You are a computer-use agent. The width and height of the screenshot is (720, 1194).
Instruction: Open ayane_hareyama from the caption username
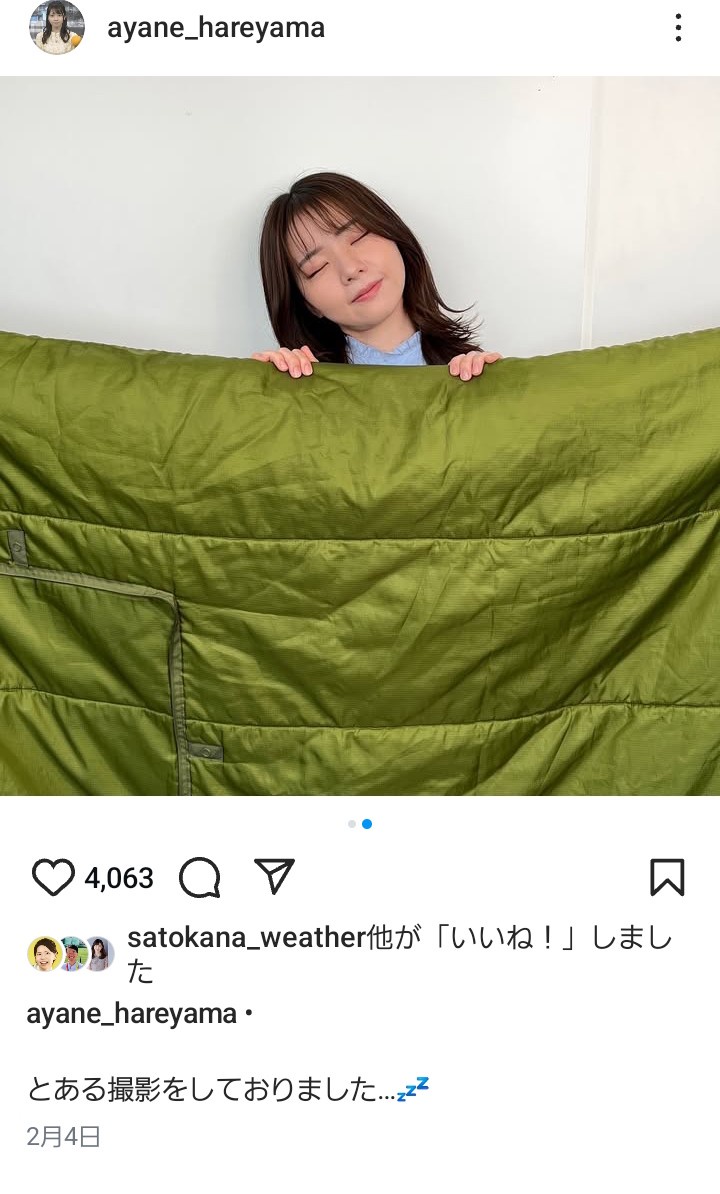(132, 1014)
